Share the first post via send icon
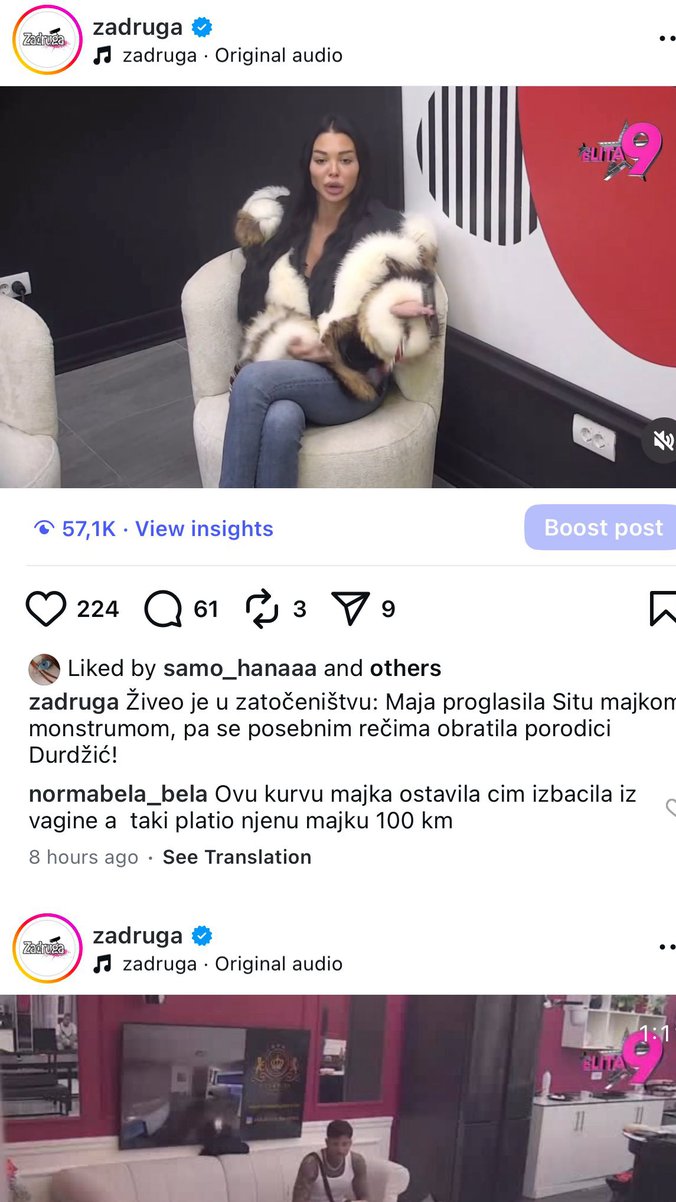Image resolution: width=676 pixels, height=1202 pixels. (351, 608)
